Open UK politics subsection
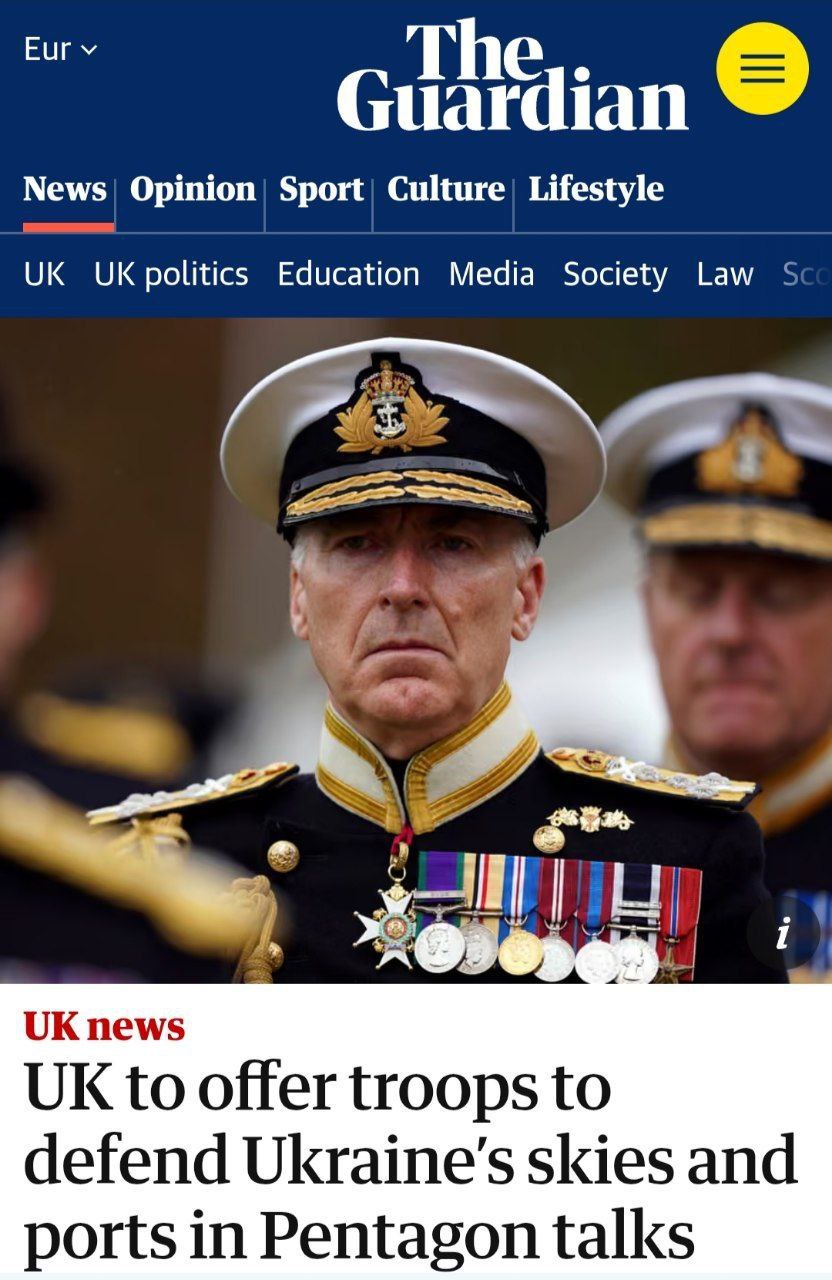This screenshot has width=832, height=1280. click(x=171, y=274)
